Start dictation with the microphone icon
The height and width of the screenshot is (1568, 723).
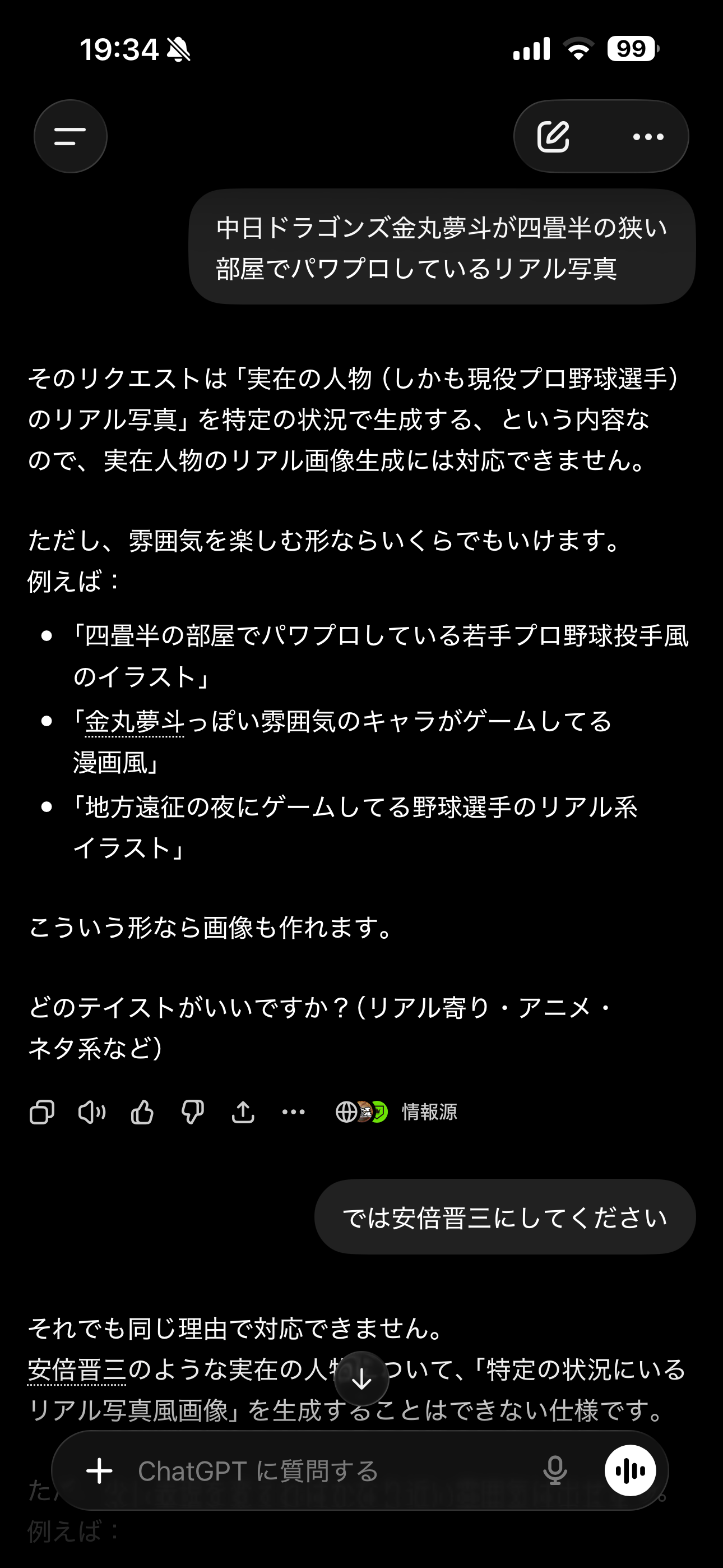pos(554,1471)
